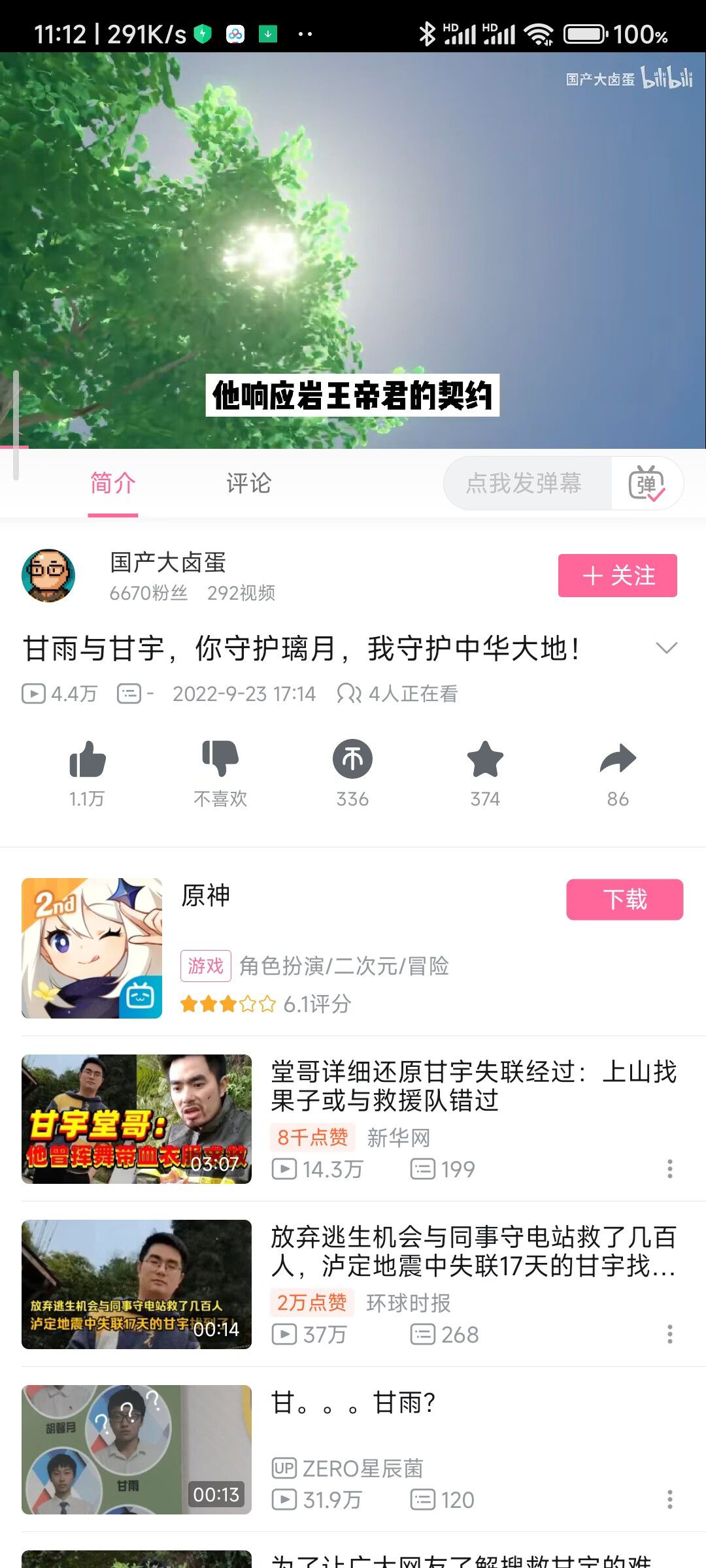706x1568 pixels.
Task: Open more options for the 新华网 video
Action: coord(669,1169)
